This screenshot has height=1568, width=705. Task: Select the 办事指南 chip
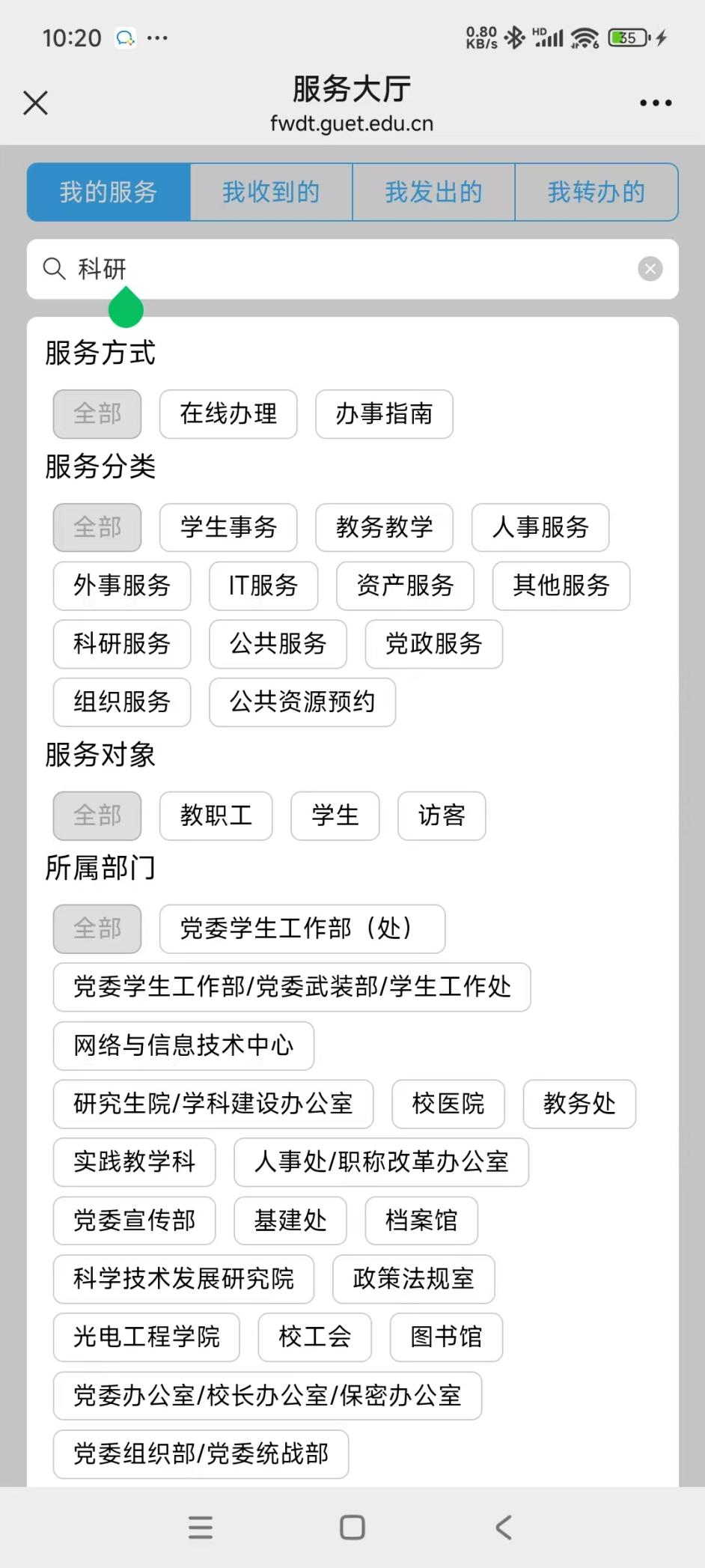pyautogui.click(x=384, y=413)
